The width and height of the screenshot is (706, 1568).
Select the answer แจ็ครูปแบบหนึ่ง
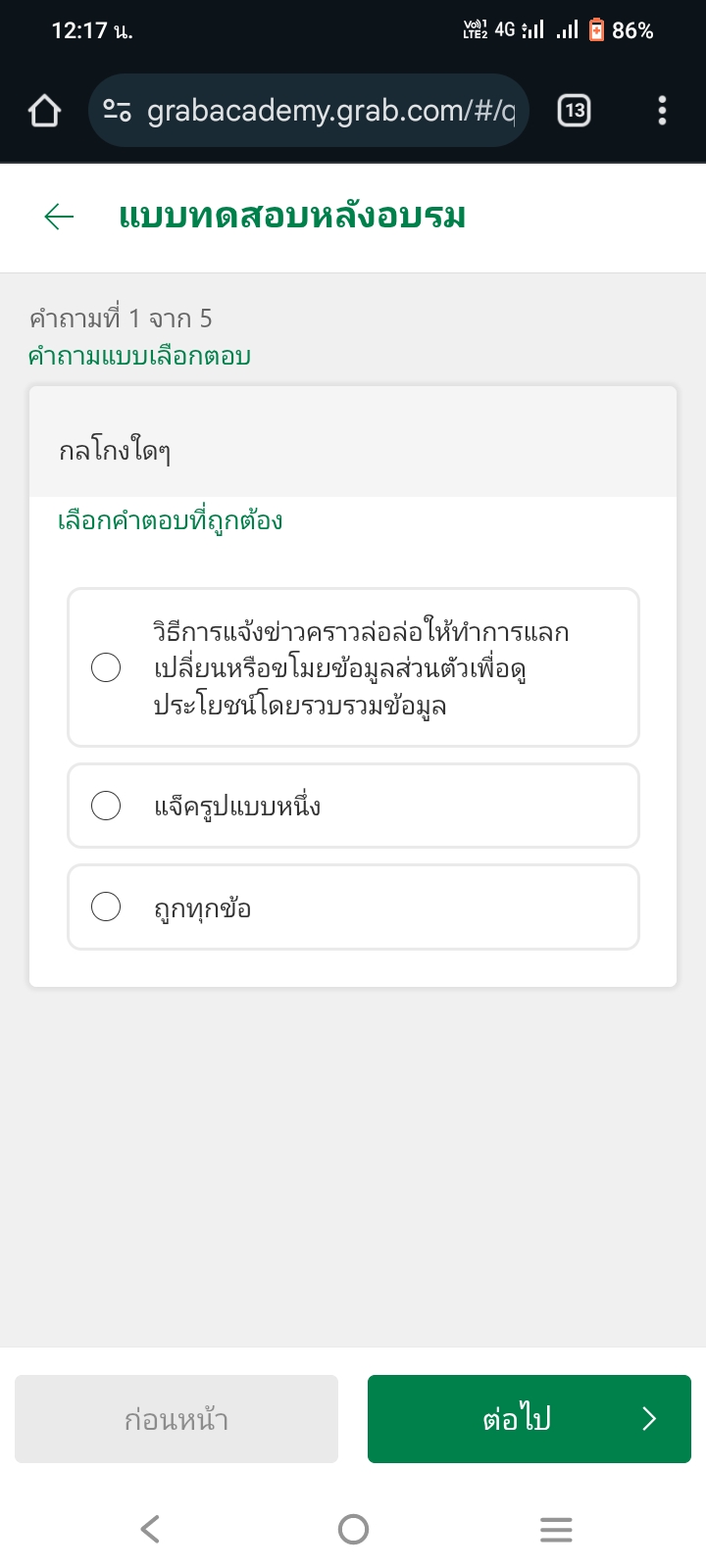tap(353, 806)
